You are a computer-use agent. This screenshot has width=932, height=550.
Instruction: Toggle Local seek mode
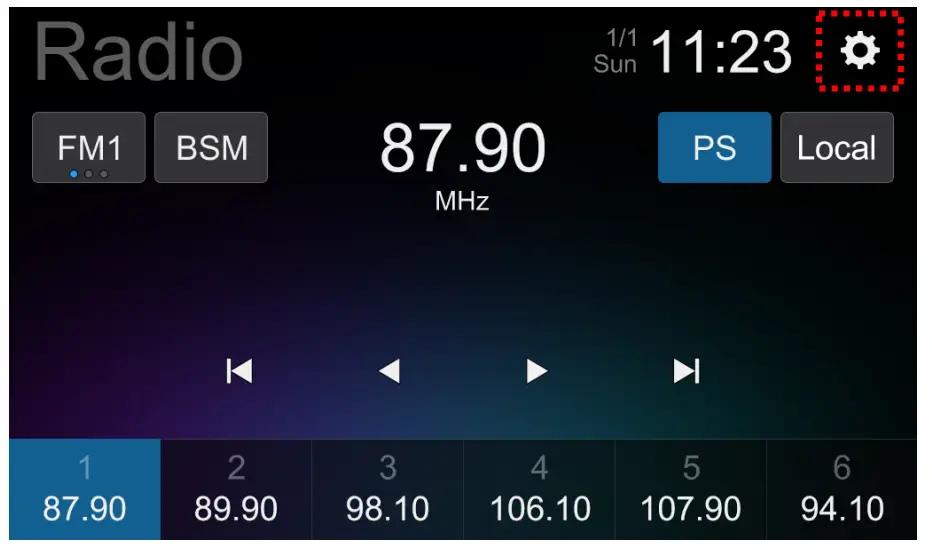[x=836, y=148]
